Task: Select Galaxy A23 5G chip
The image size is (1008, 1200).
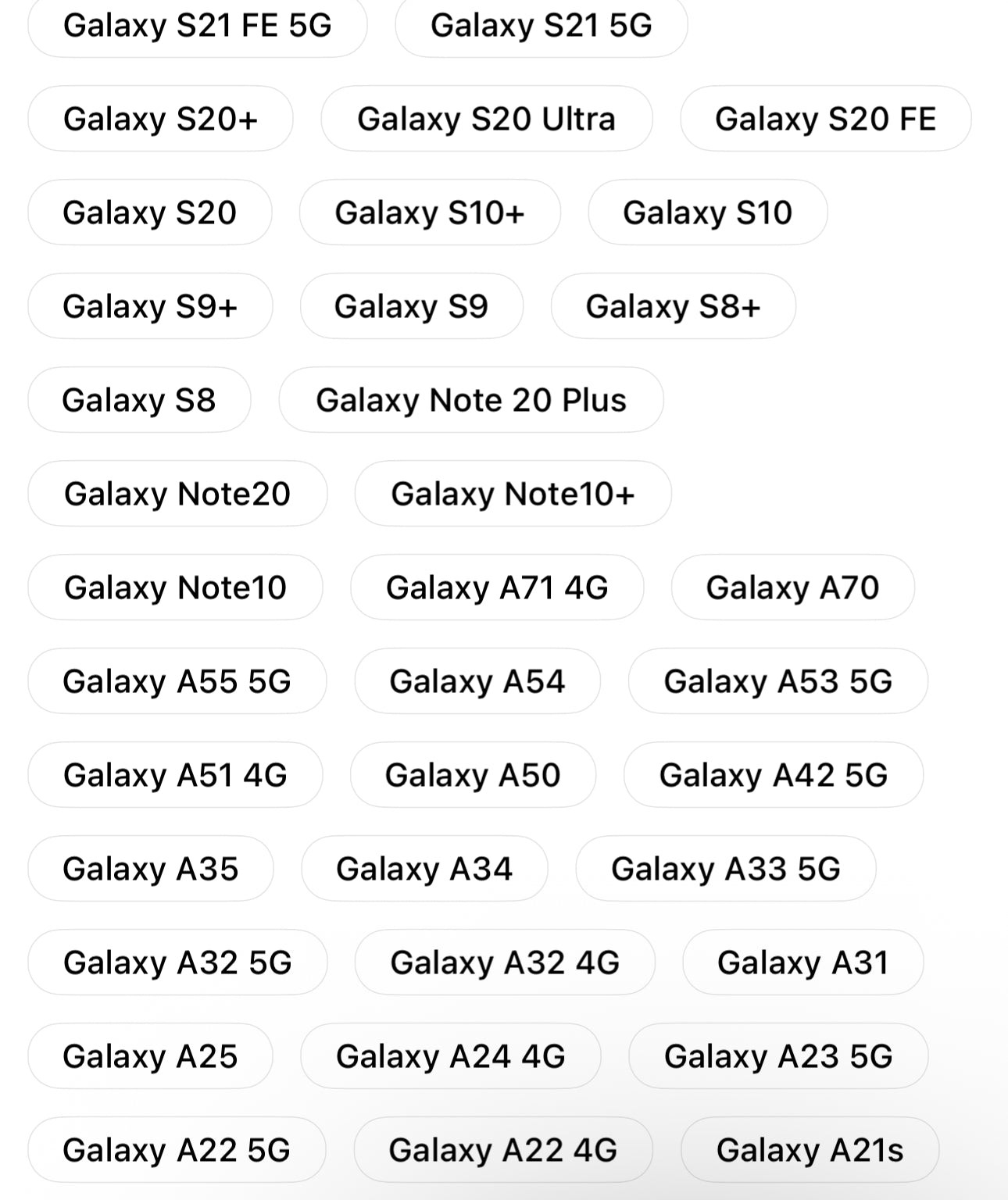Action: (777, 1056)
